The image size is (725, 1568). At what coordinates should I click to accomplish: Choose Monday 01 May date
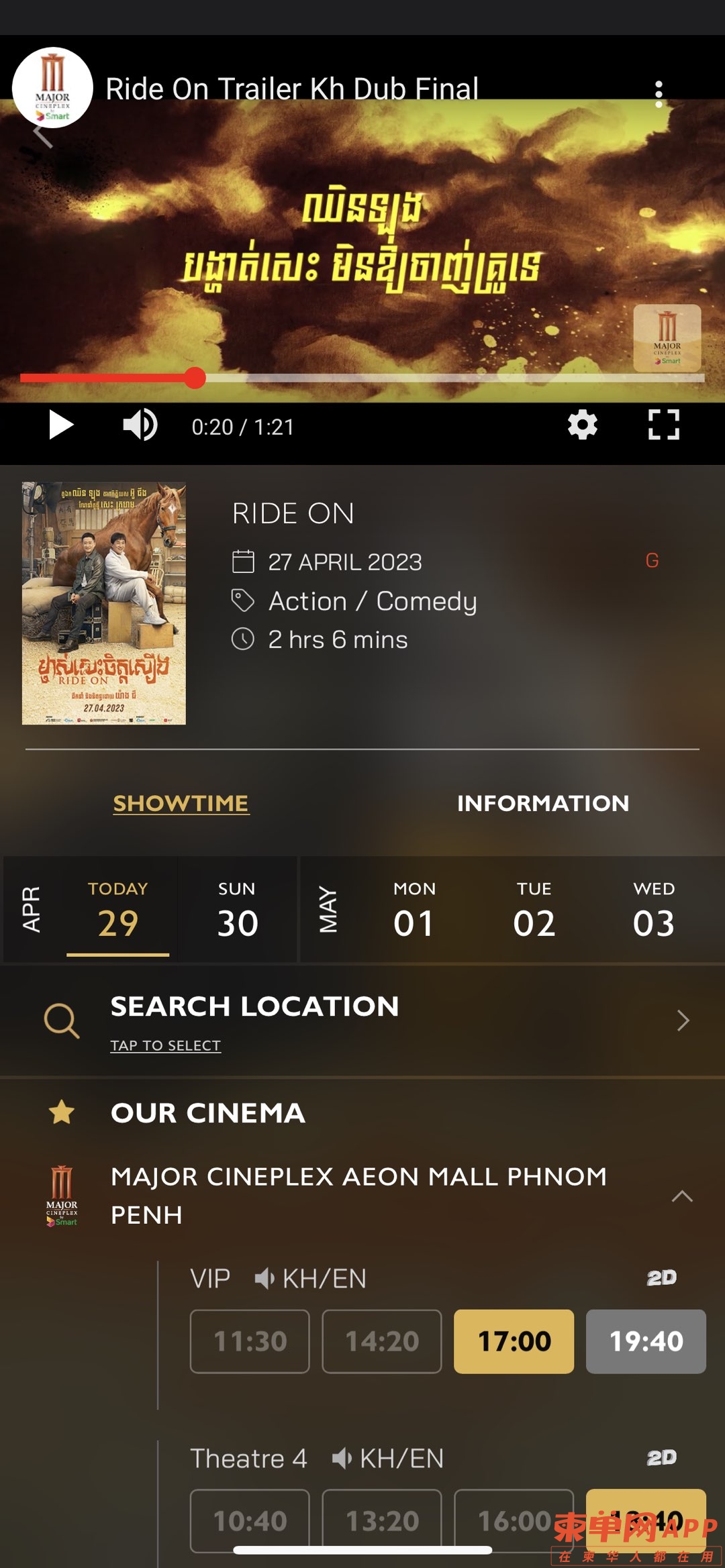(x=414, y=910)
